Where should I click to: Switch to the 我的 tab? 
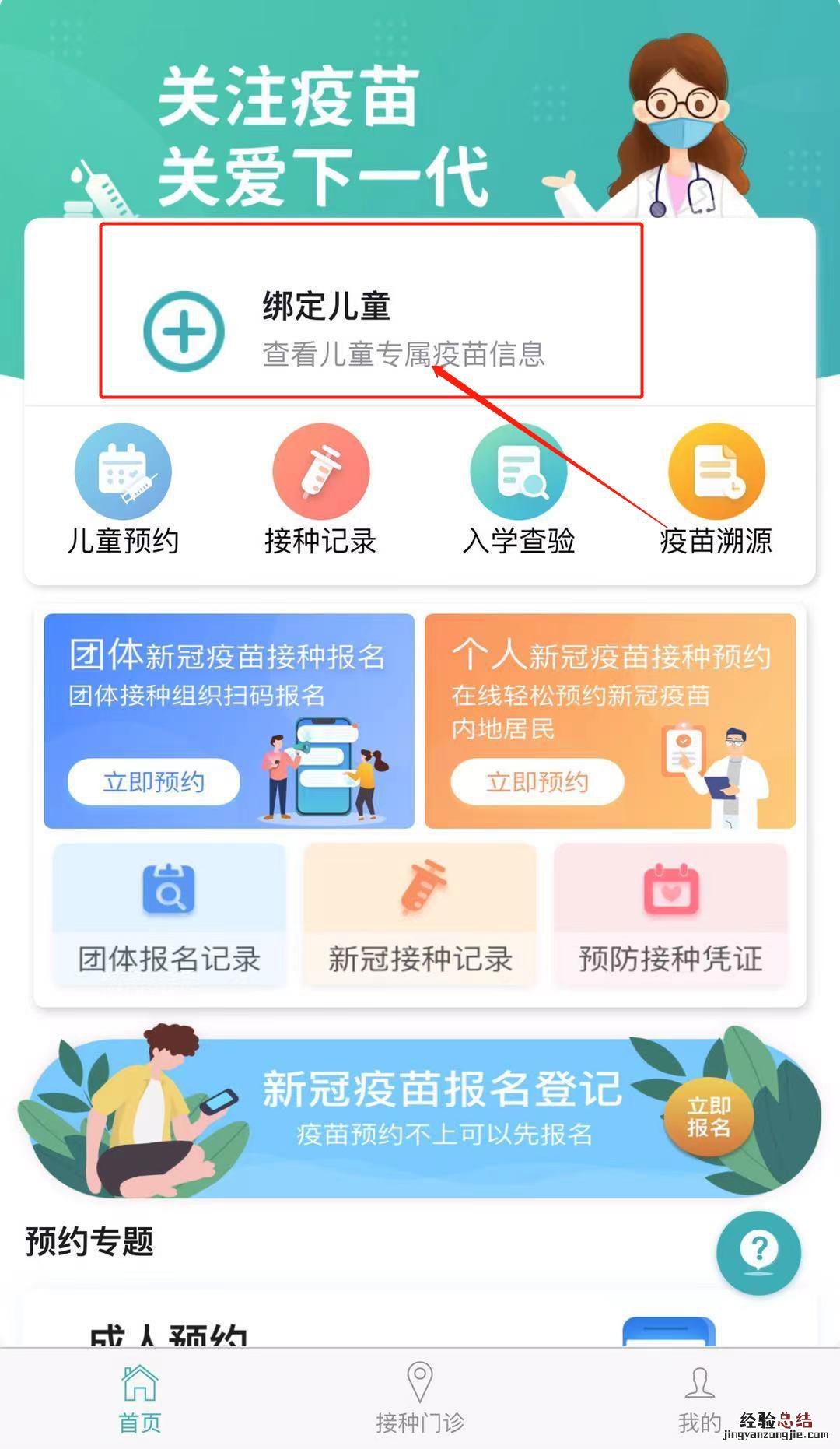(x=699, y=1398)
